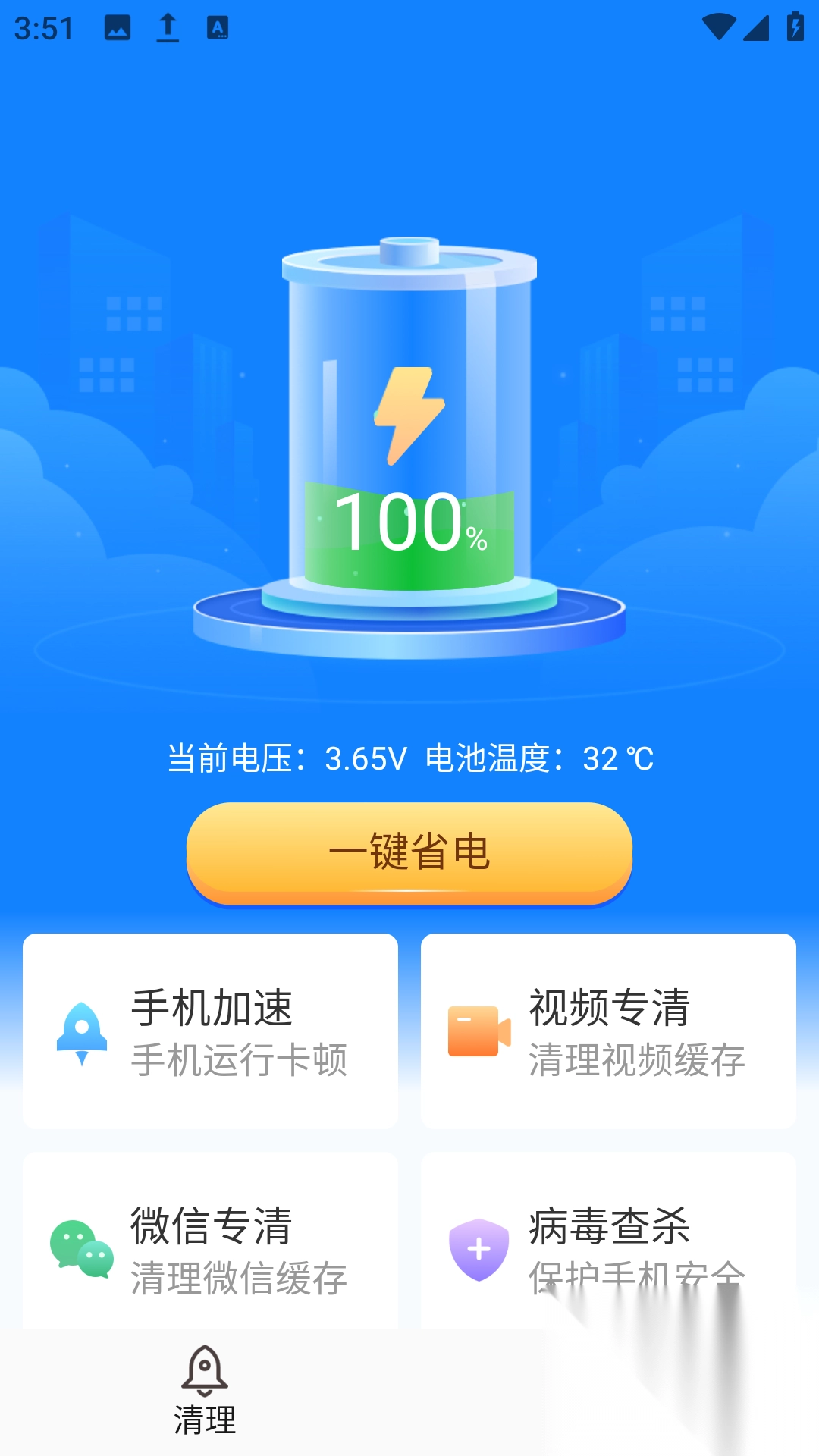Click the orange video camera icon in 视频专清
This screenshot has width=819, height=1456.
pyautogui.click(x=478, y=1031)
